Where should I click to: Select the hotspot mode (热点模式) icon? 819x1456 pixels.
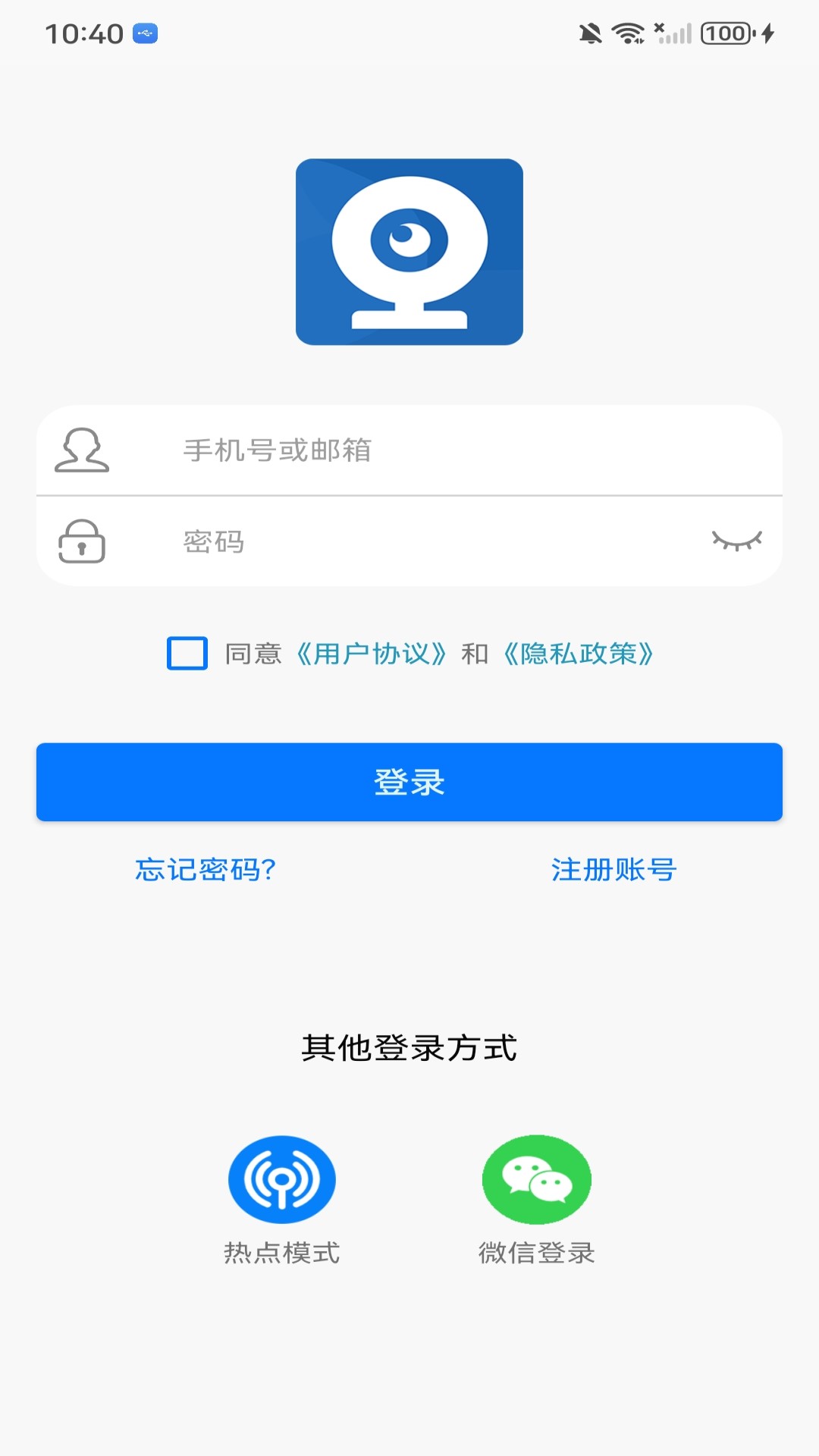(283, 1181)
